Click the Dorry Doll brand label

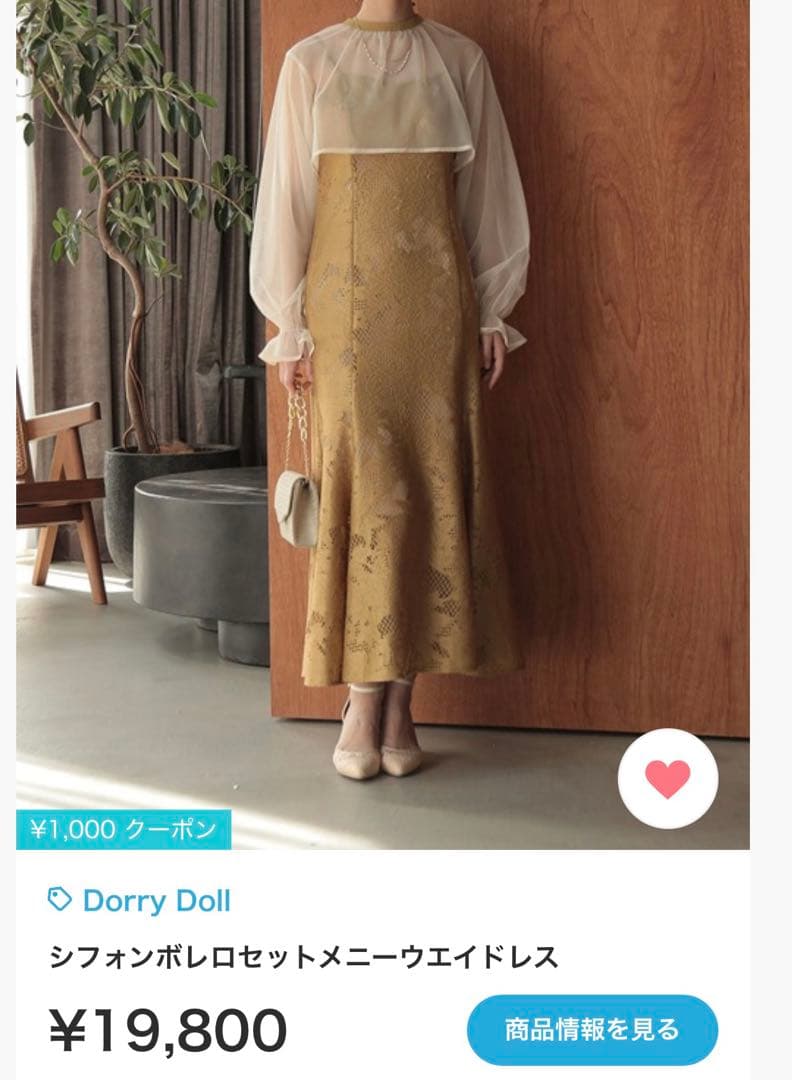[158, 900]
